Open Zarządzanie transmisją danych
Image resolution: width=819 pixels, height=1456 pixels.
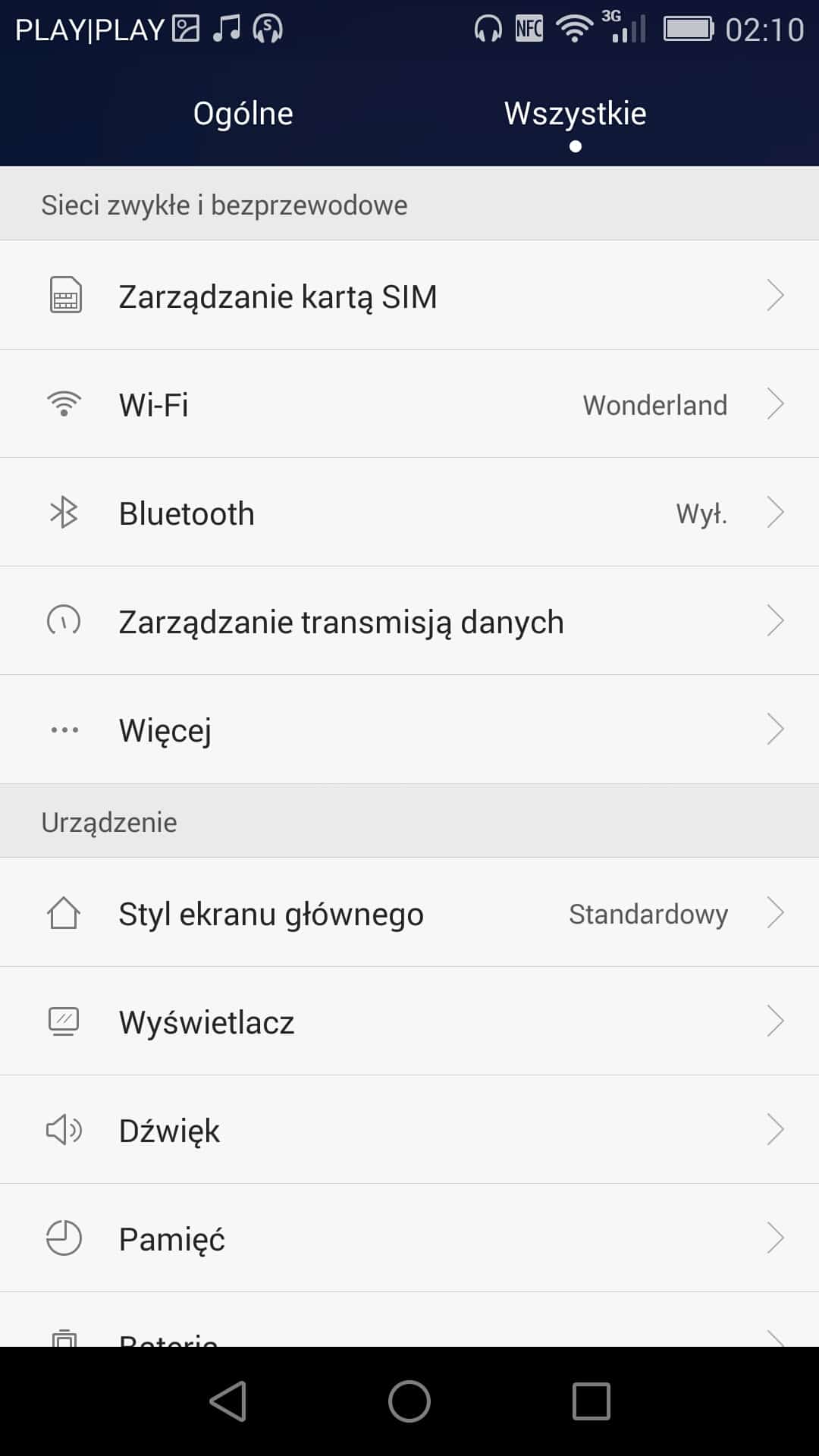click(409, 622)
